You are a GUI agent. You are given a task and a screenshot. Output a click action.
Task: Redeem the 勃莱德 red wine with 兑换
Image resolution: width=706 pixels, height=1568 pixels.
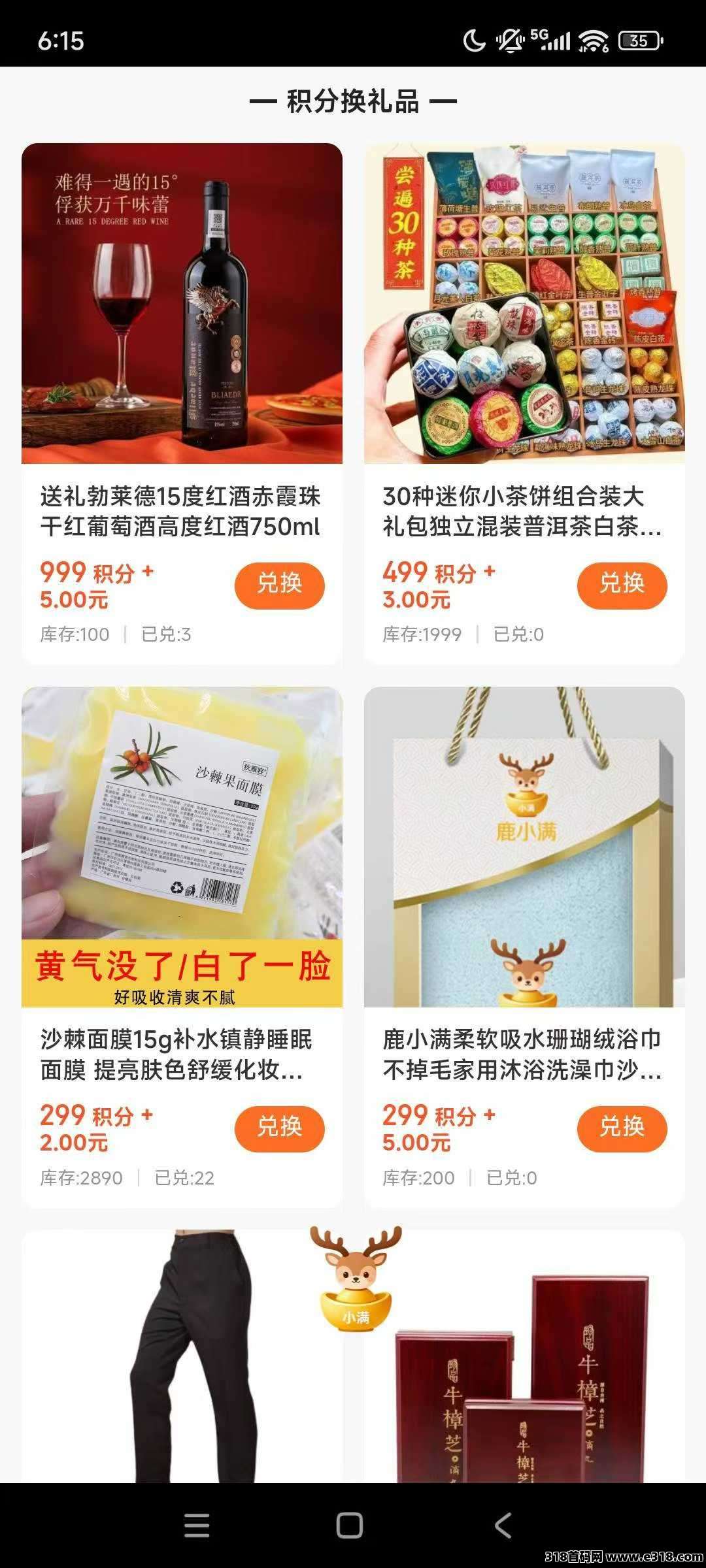point(279,585)
